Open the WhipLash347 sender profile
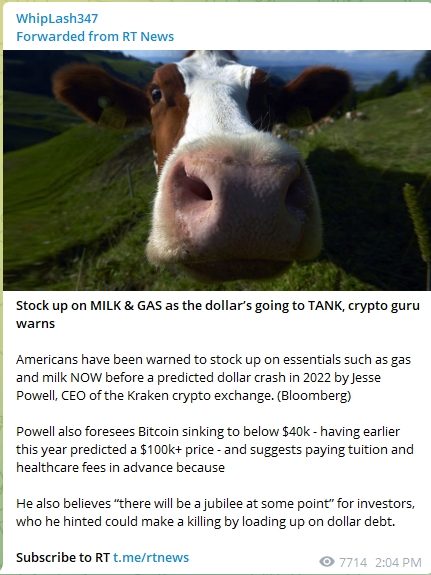Screen dimensions: 431x575 [x=57, y=18]
